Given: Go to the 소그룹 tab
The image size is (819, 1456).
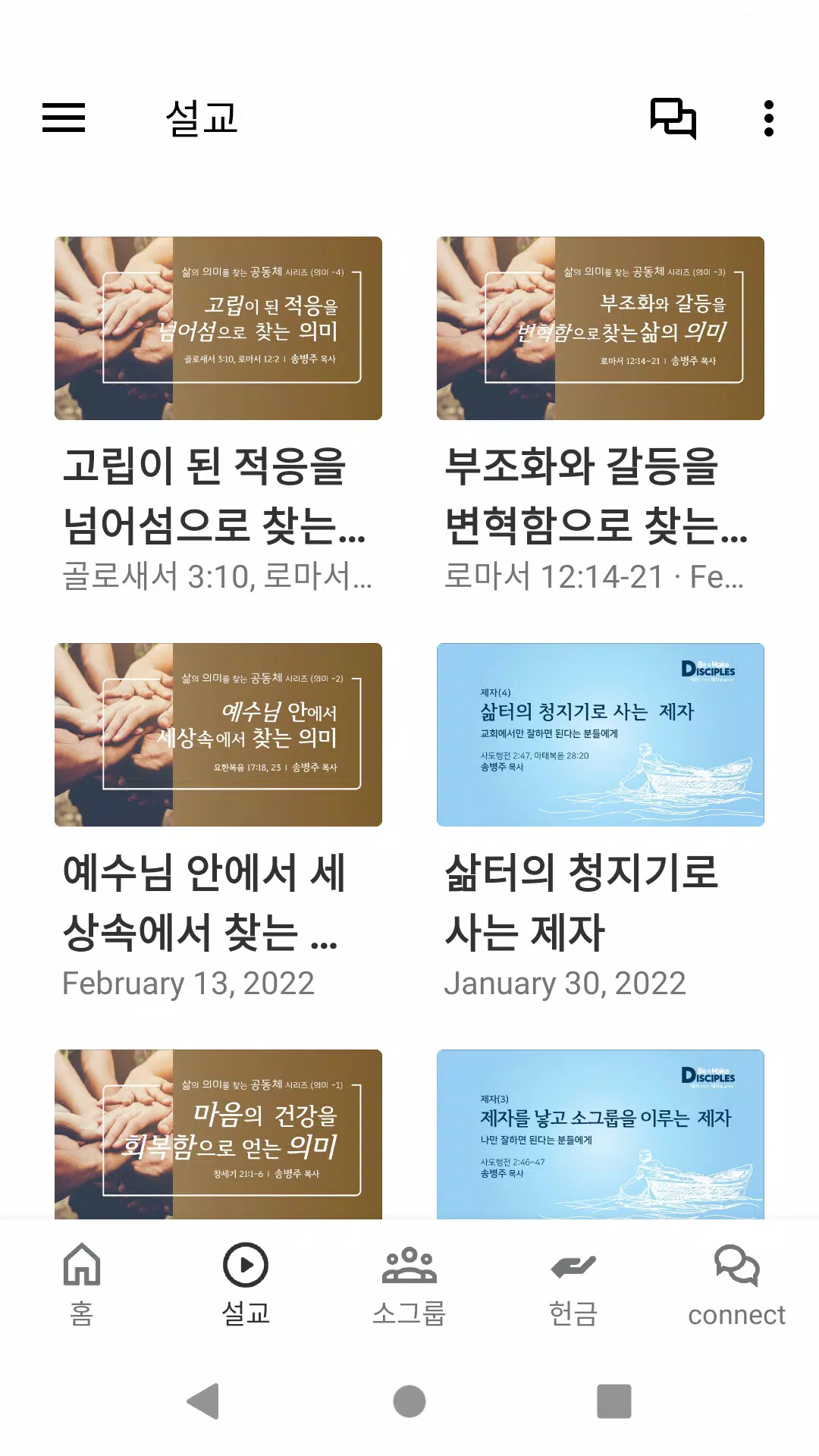Looking at the screenshot, I should (x=409, y=1283).
